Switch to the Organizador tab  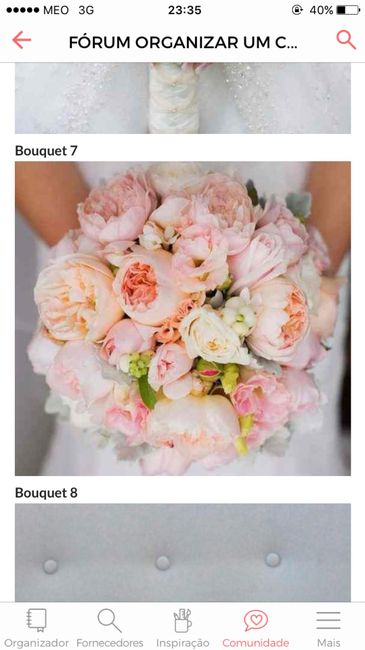click(36, 628)
